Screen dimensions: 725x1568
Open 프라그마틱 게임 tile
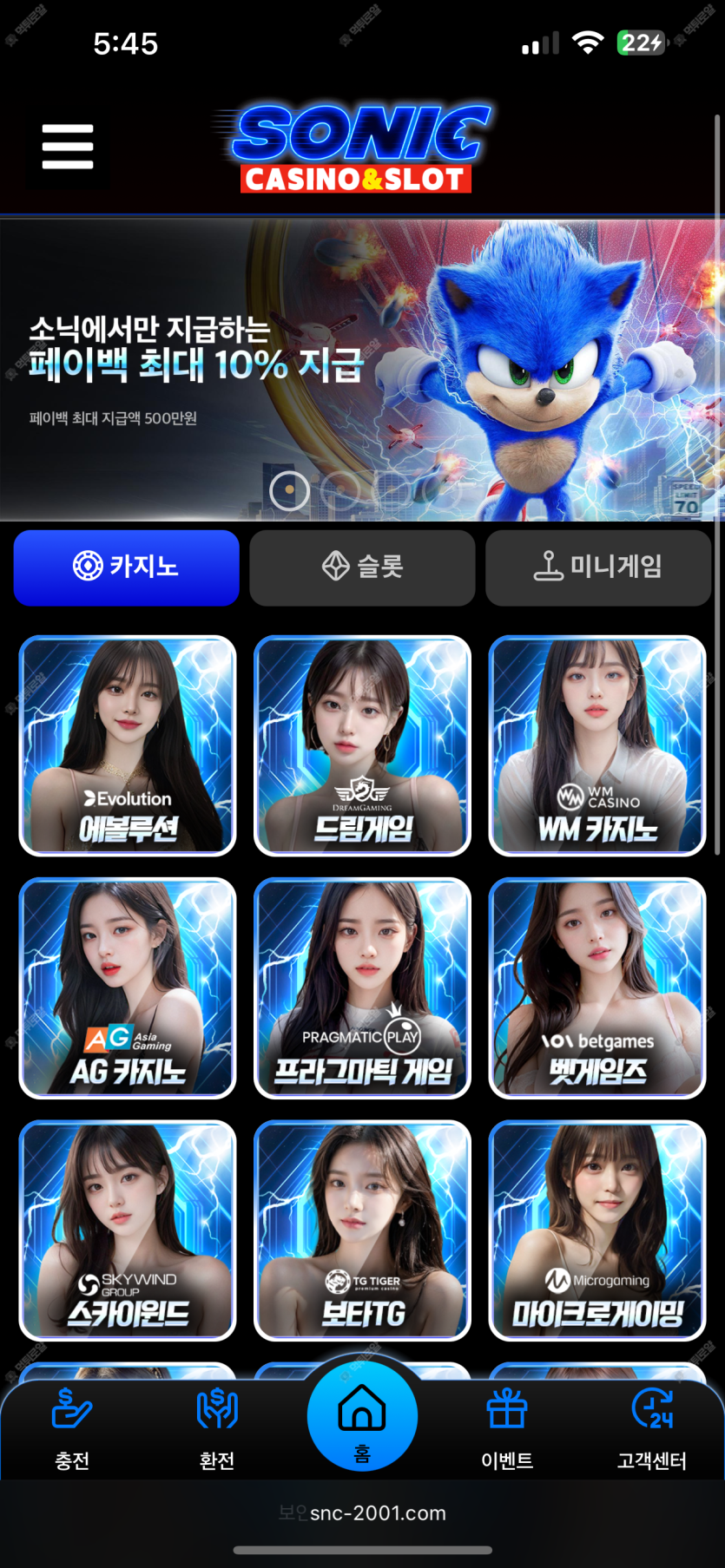tap(362, 987)
